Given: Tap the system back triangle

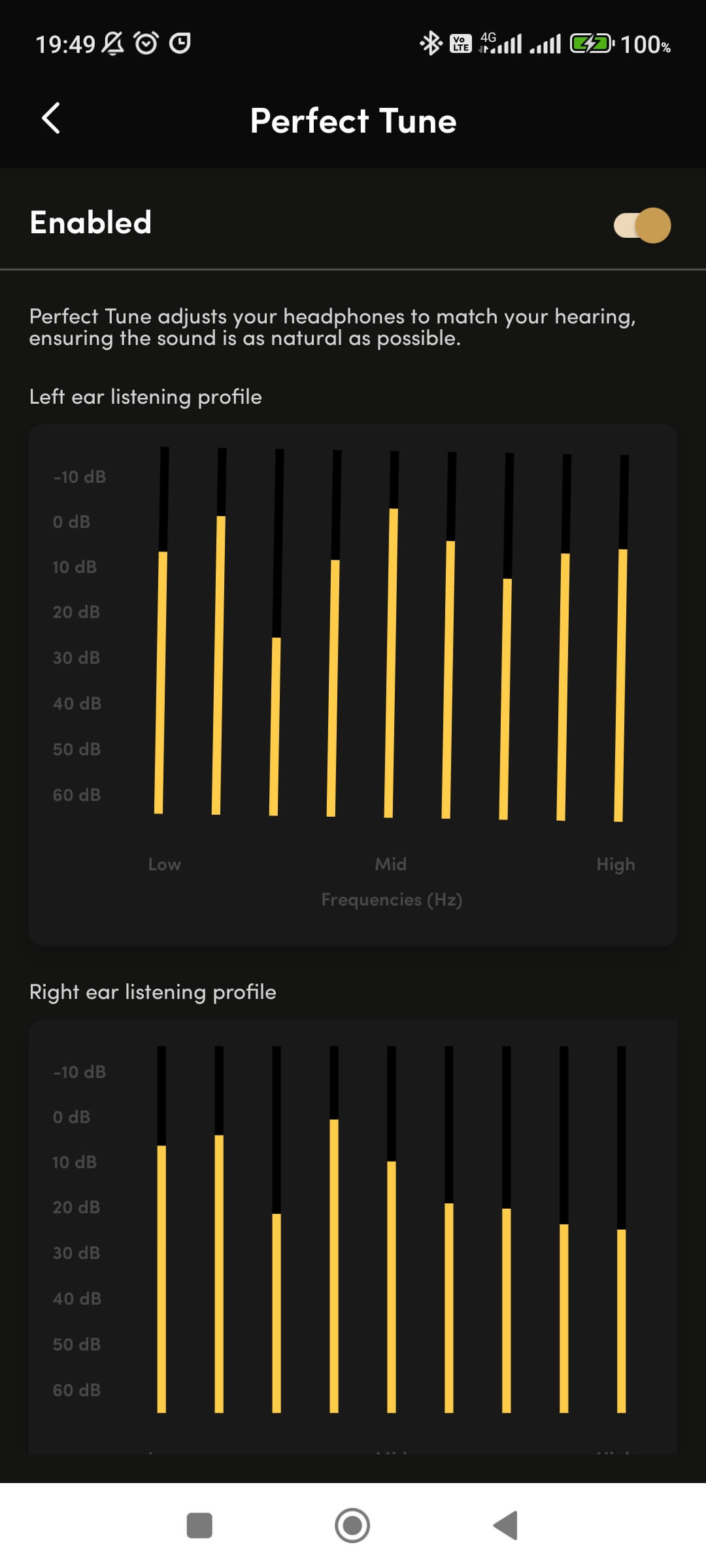Looking at the screenshot, I should [506, 1526].
